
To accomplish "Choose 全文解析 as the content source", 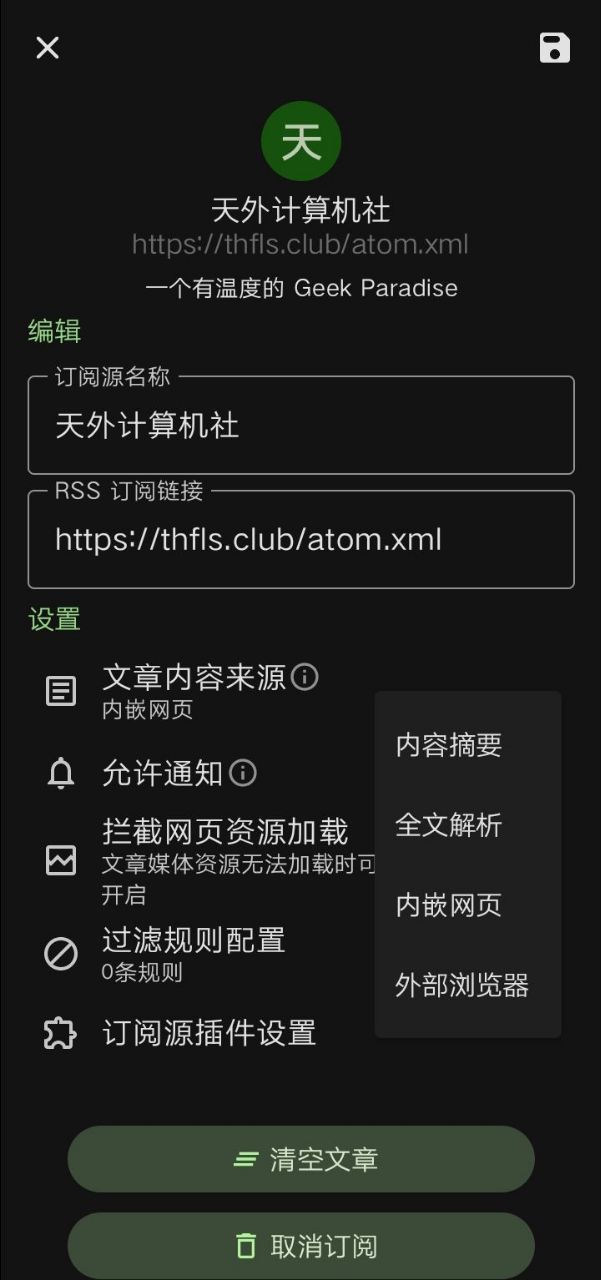I will point(449,825).
